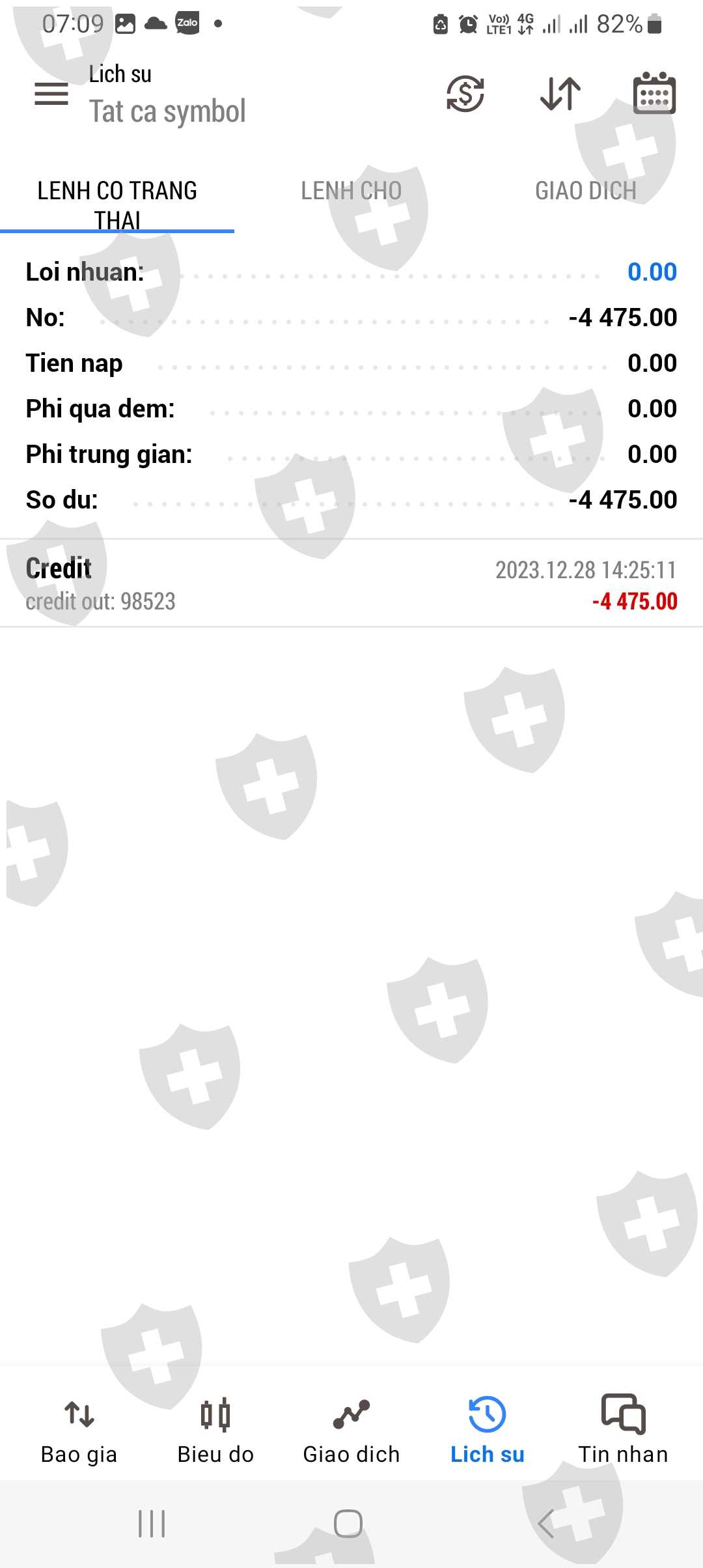Change the history sort order

[560, 94]
